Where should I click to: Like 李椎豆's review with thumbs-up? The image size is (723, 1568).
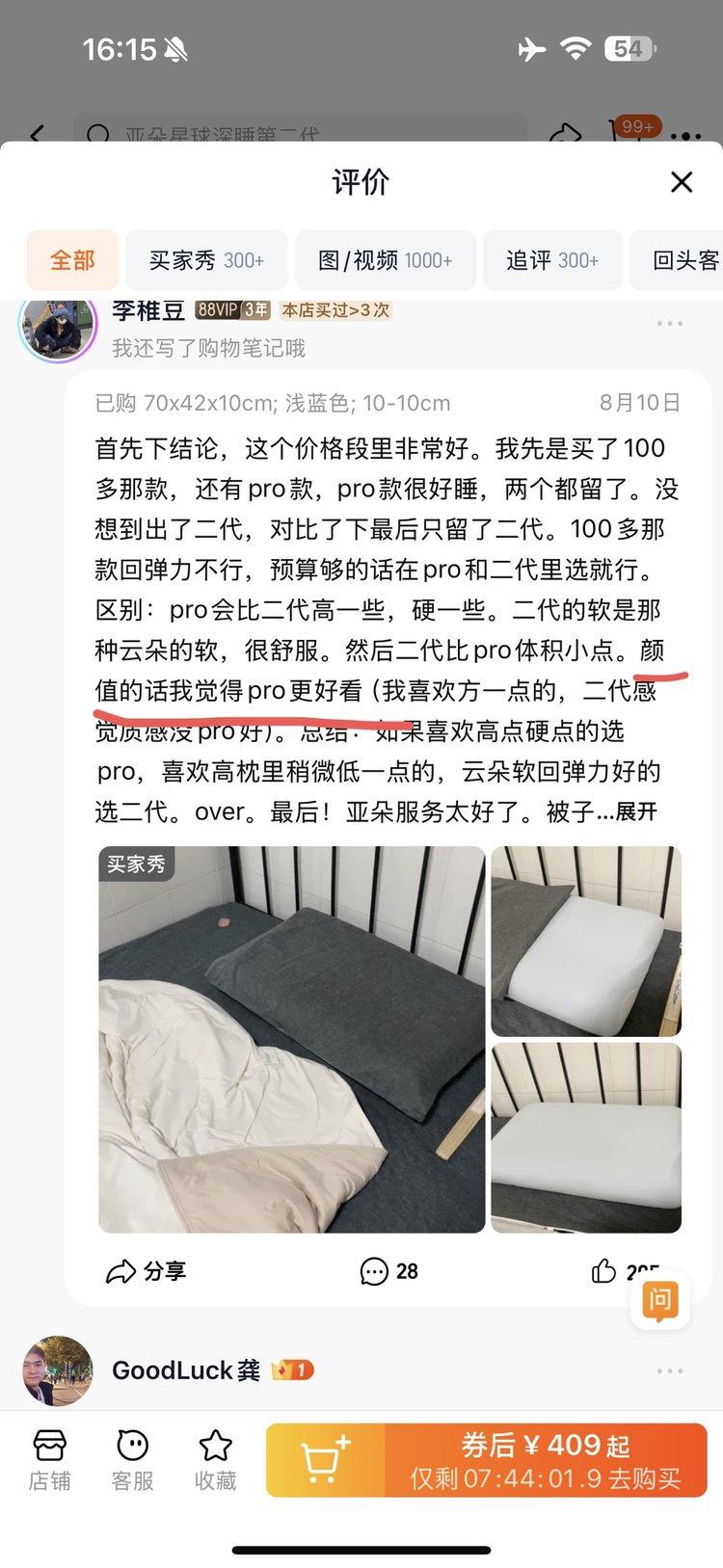[x=605, y=1271]
